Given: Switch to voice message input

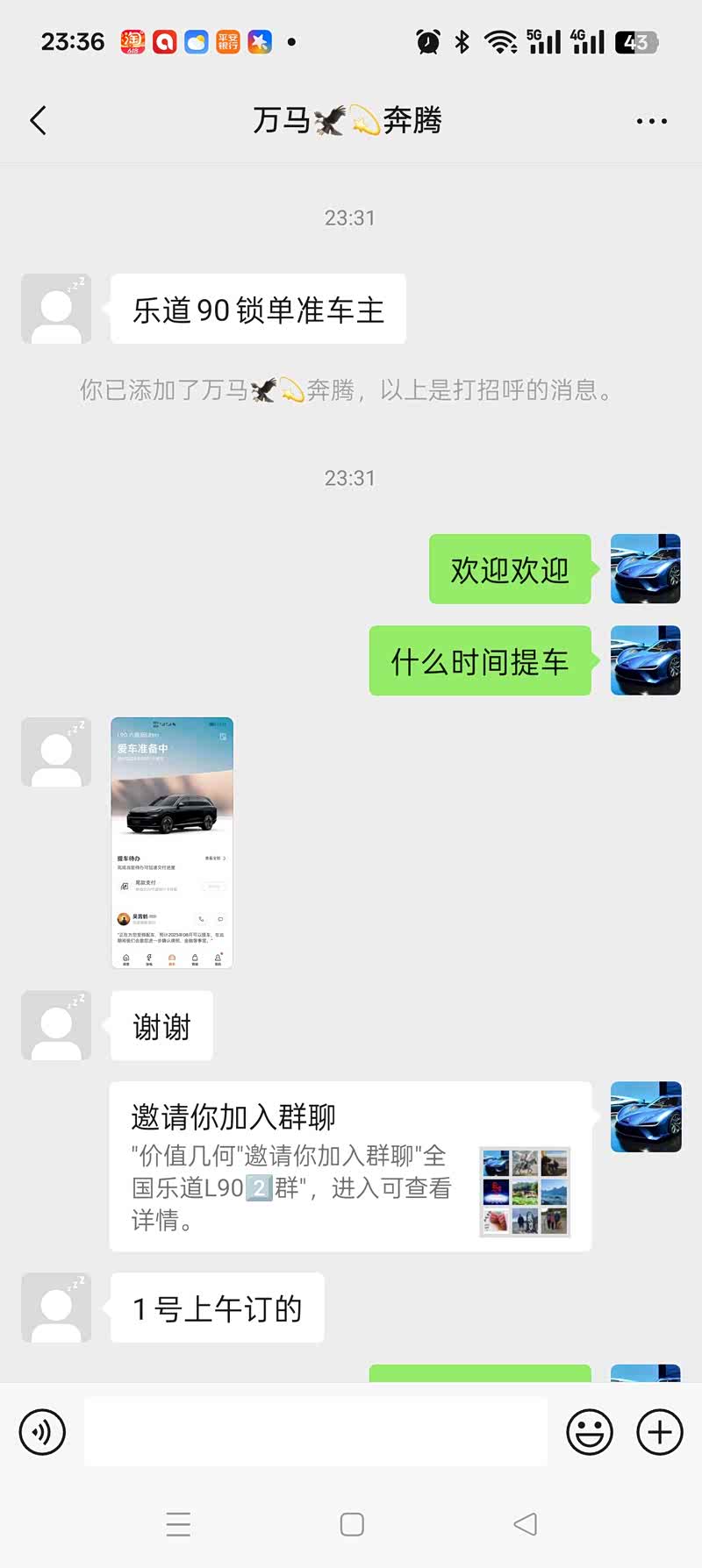Looking at the screenshot, I should coord(42,1432).
